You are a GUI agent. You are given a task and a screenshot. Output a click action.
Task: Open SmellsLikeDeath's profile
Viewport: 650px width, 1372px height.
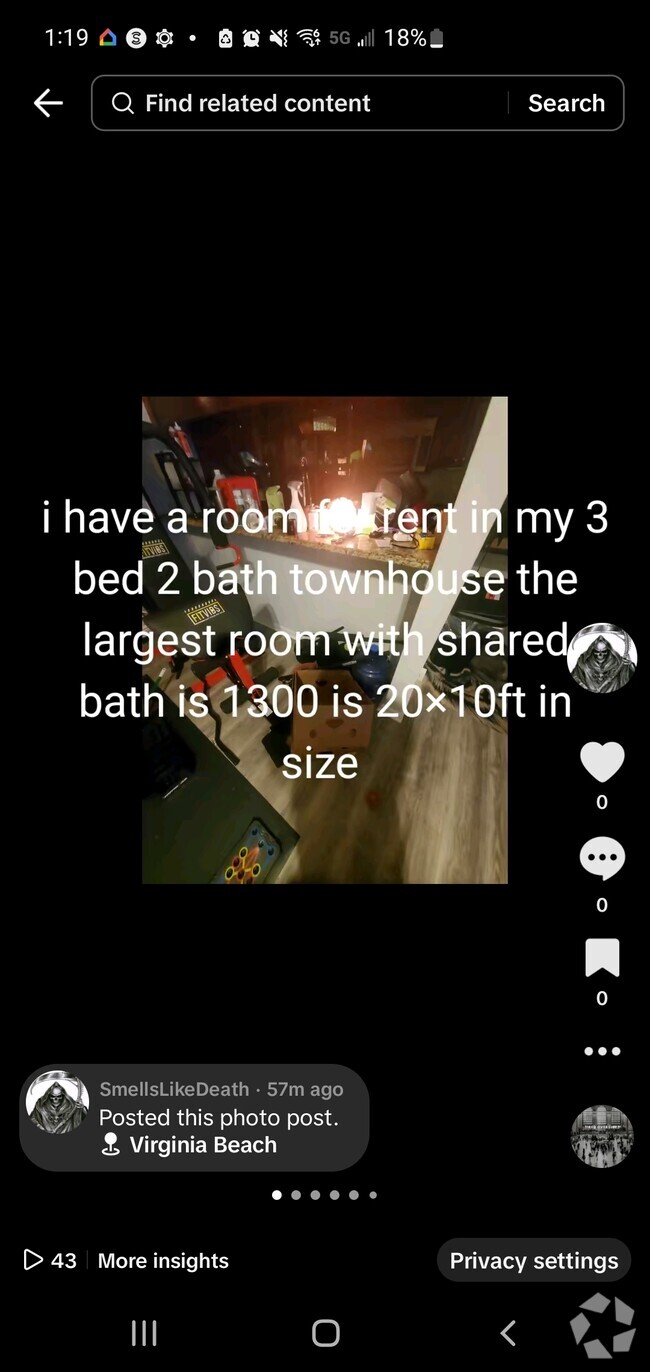point(174,1089)
